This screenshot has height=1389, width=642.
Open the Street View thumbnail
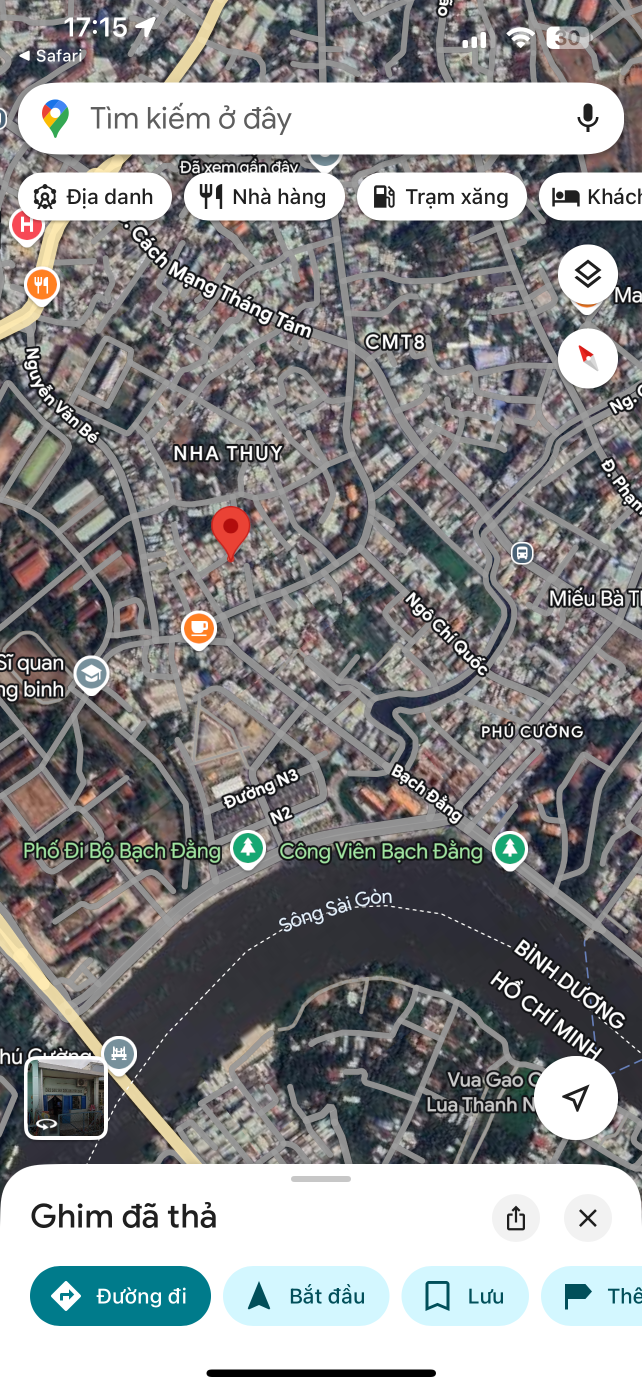66,1098
